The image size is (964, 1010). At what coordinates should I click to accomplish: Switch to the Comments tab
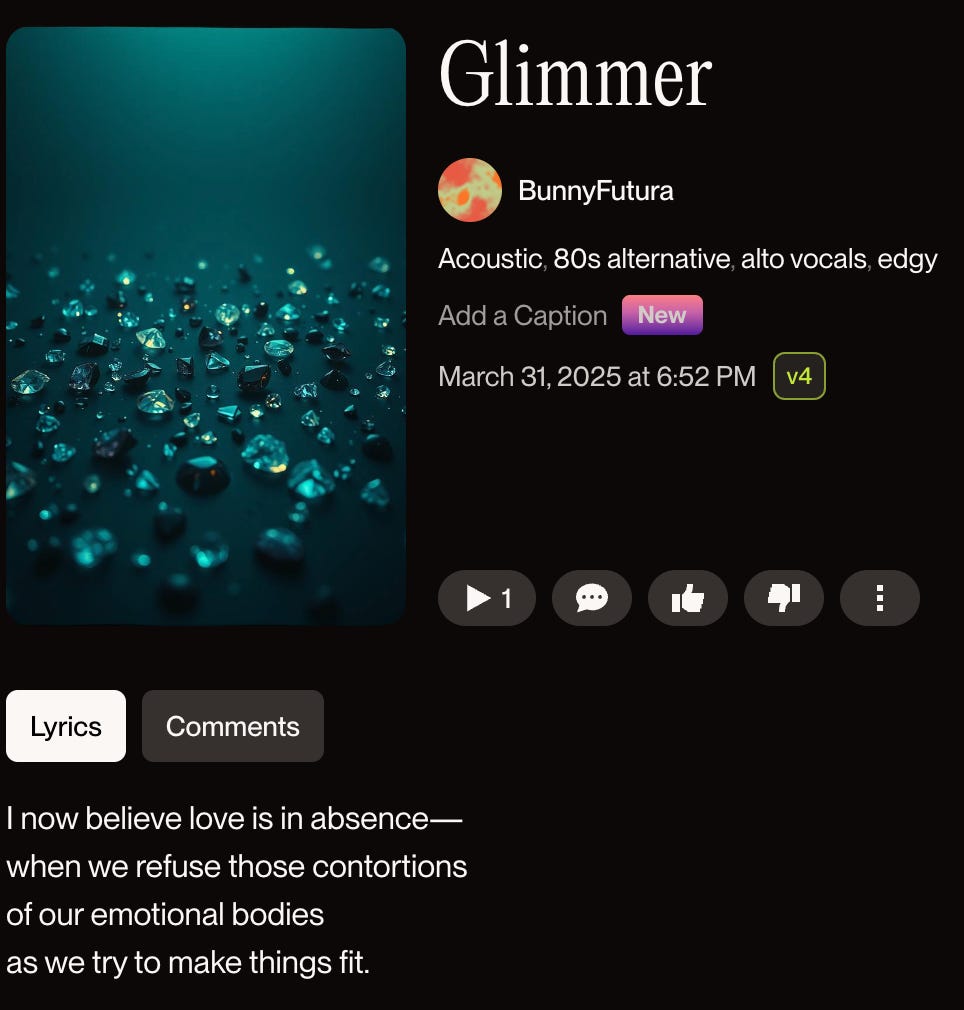coord(233,726)
